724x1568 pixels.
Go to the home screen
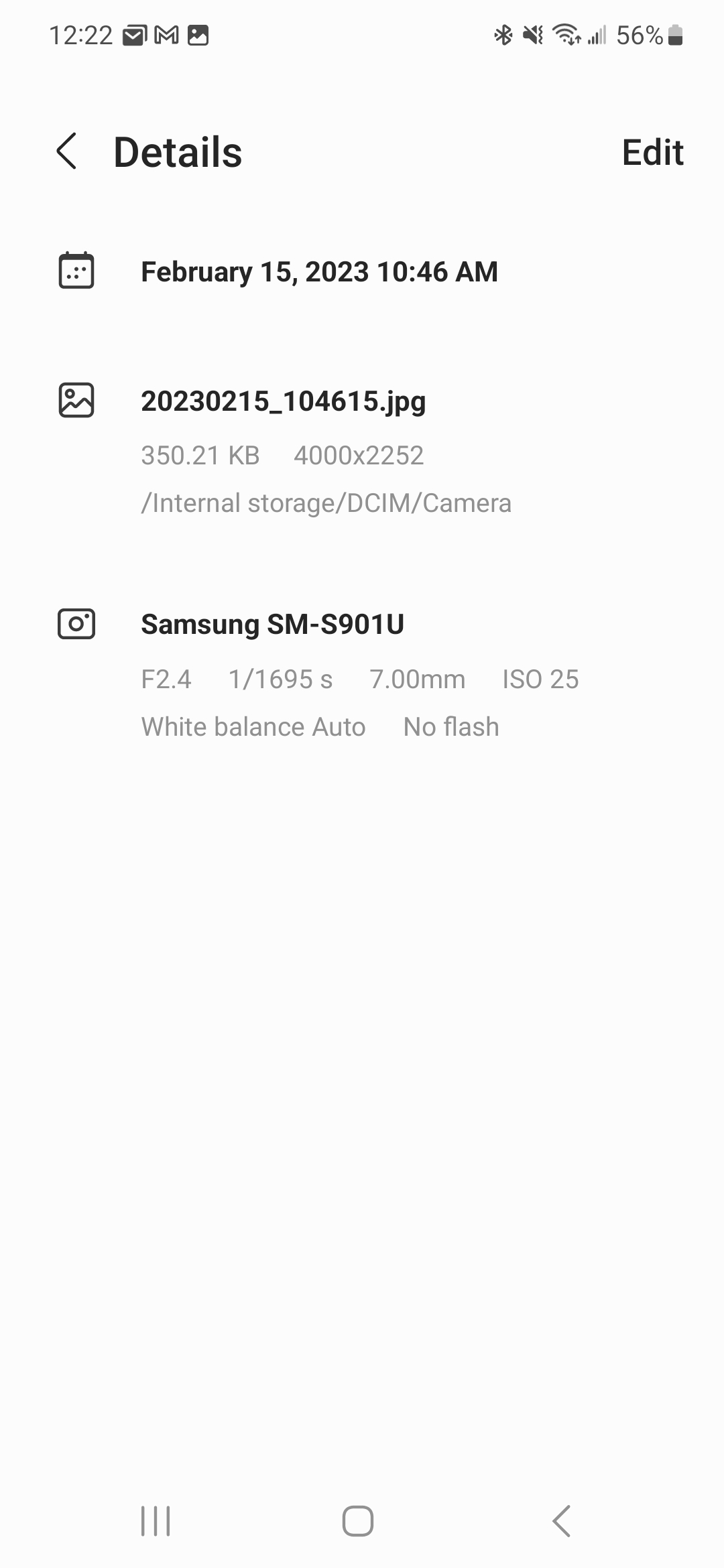tap(358, 1520)
